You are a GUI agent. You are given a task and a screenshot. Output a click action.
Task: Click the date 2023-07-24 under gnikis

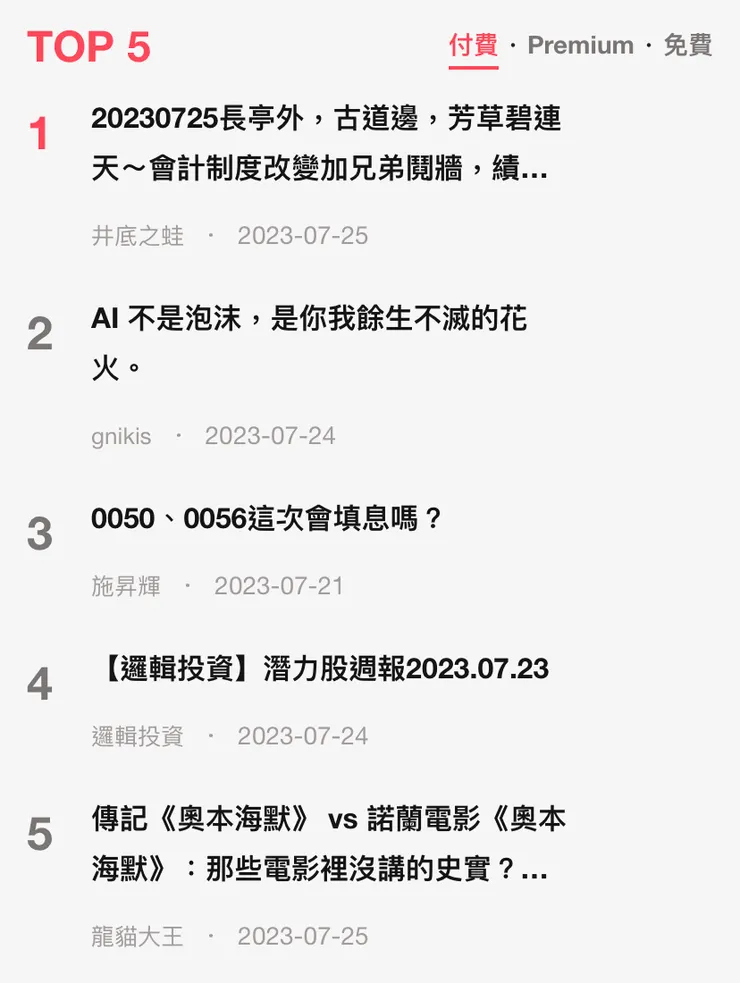tap(270, 437)
